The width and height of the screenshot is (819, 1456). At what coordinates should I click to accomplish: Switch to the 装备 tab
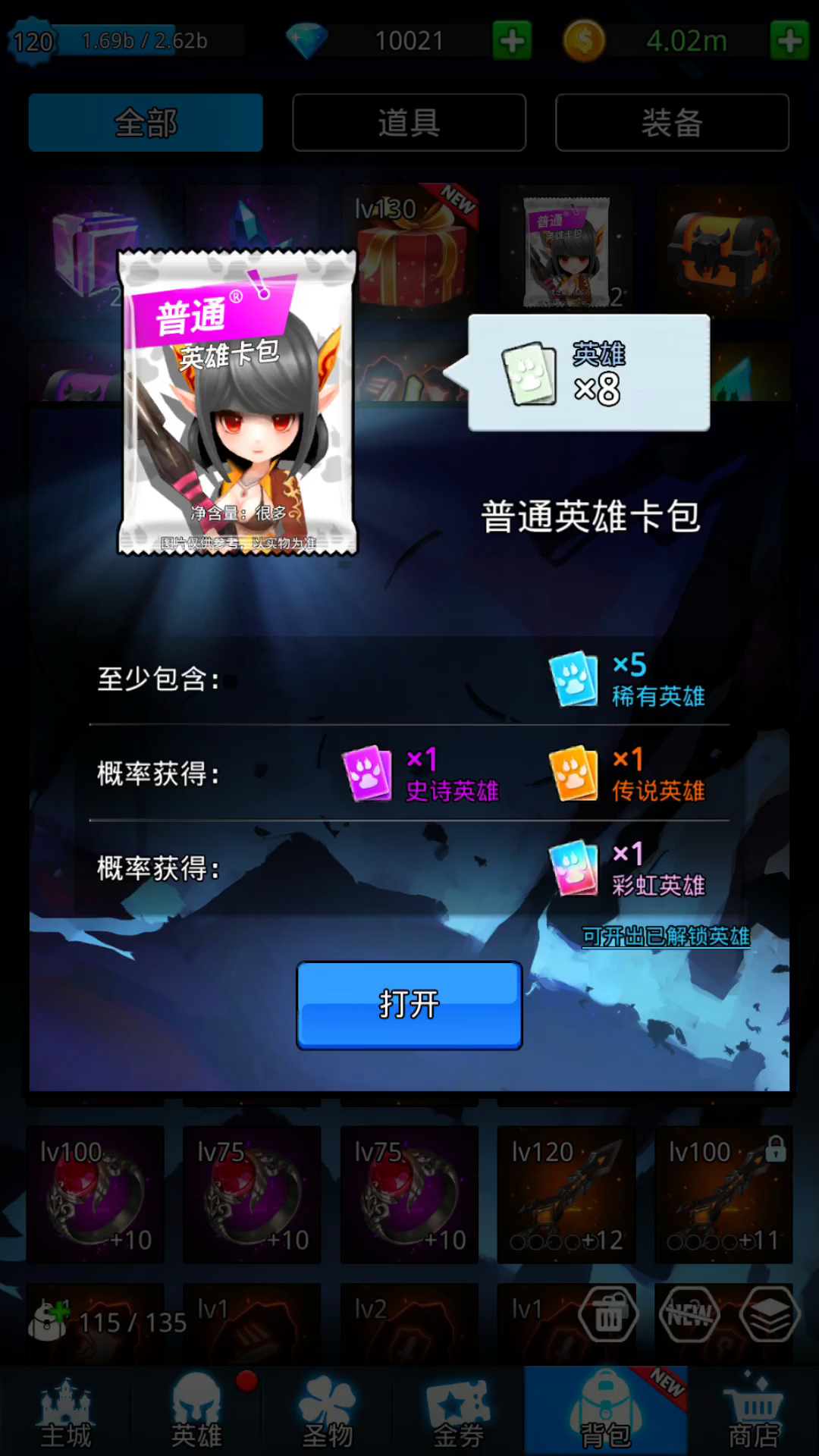pos(672,122)
